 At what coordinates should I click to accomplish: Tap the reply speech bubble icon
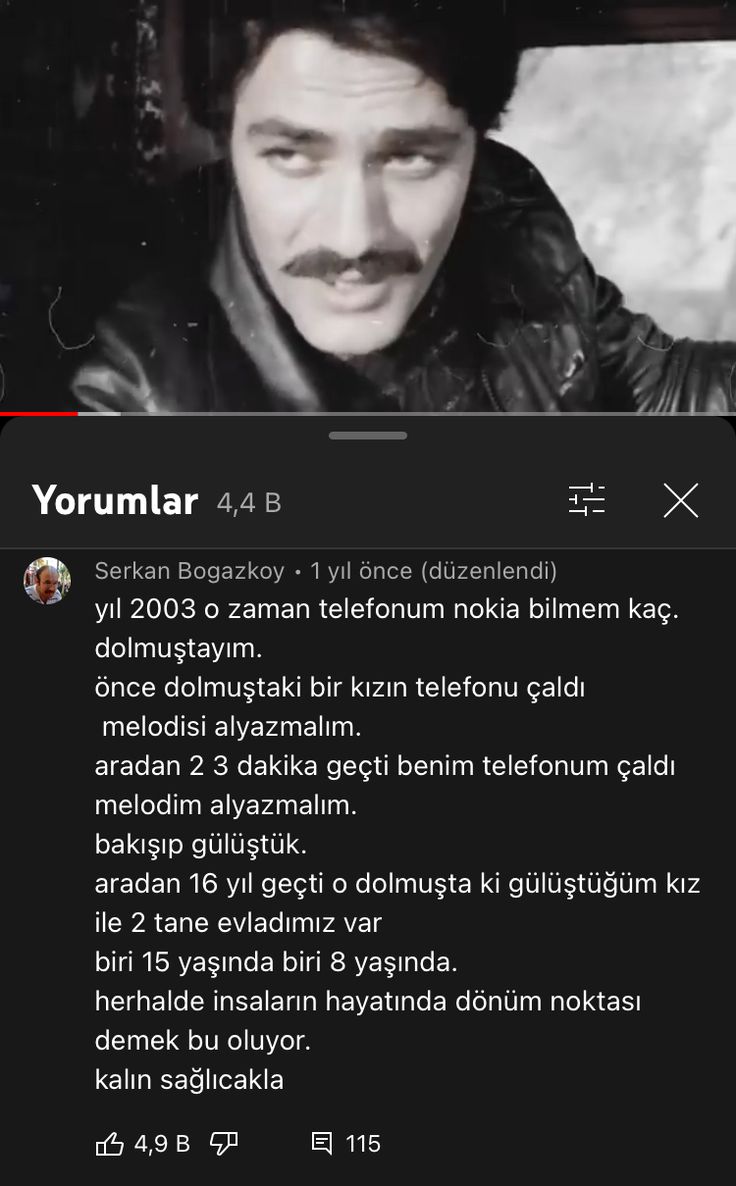[x=321, y=1142]
